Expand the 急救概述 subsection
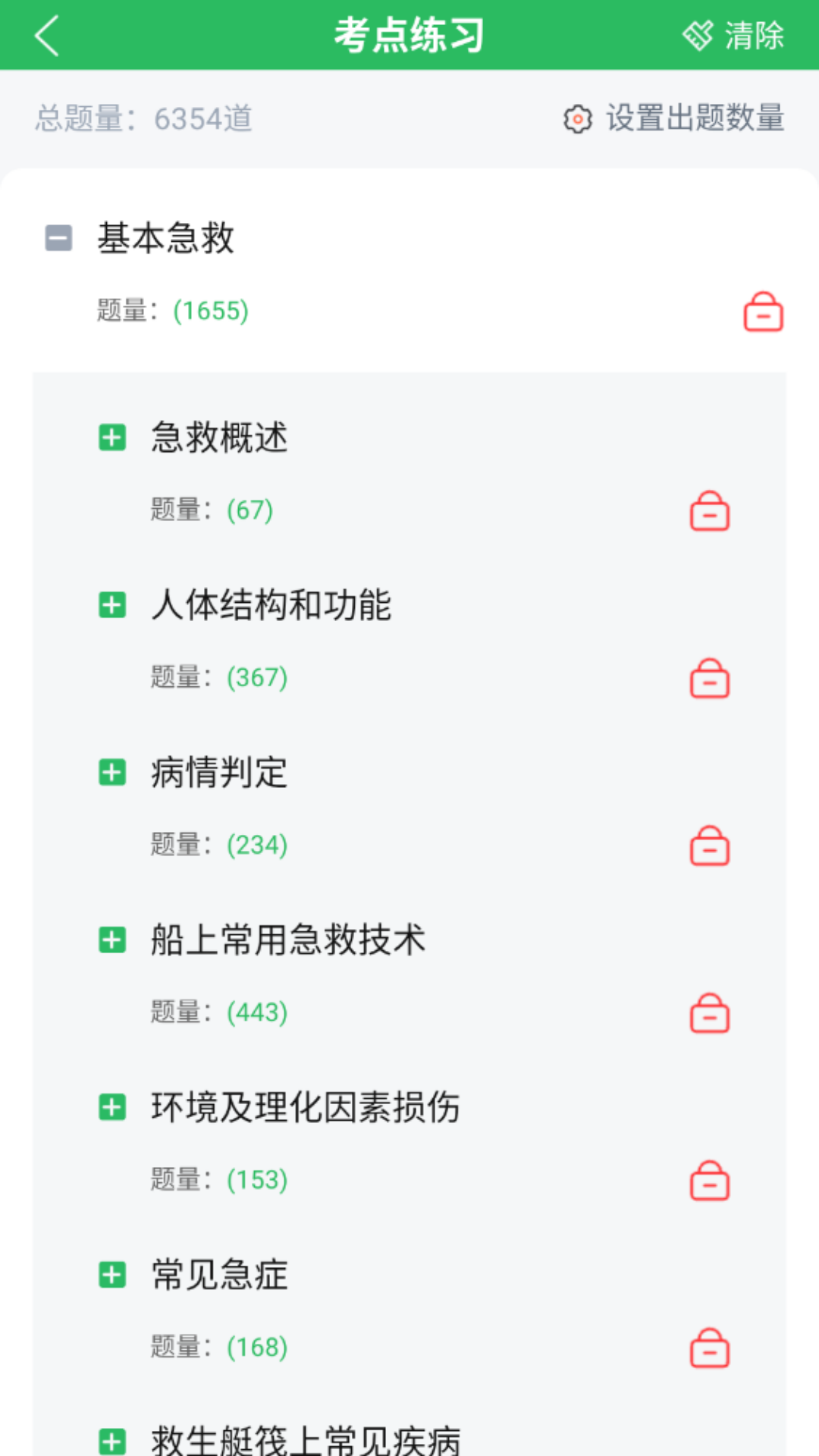Screen dimensions: 819x1456 [x=113, y=438]
